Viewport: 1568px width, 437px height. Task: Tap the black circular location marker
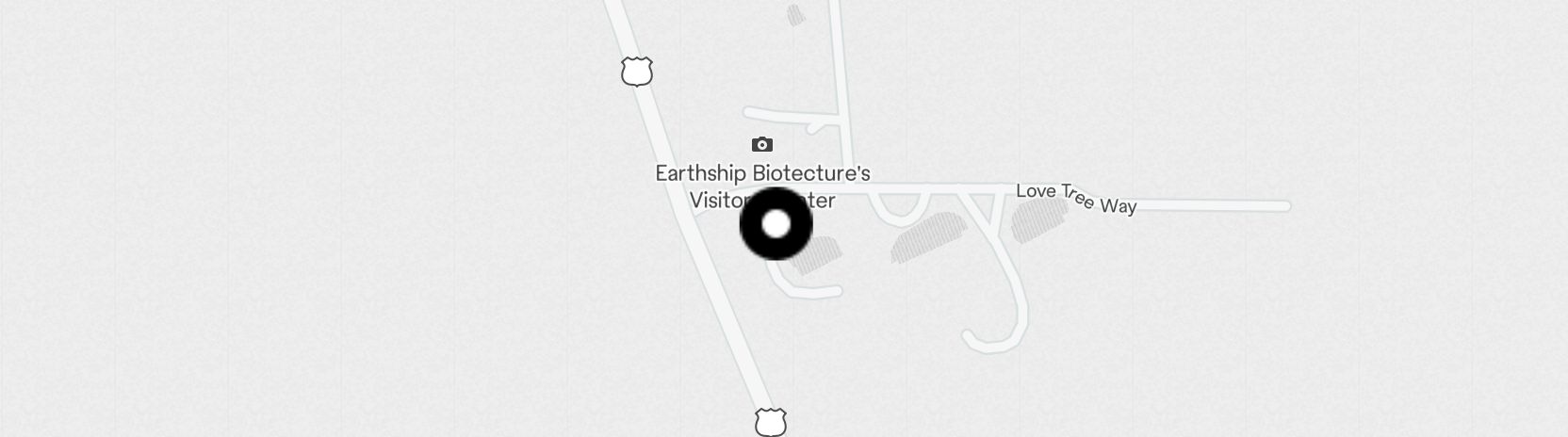point(776,224)
